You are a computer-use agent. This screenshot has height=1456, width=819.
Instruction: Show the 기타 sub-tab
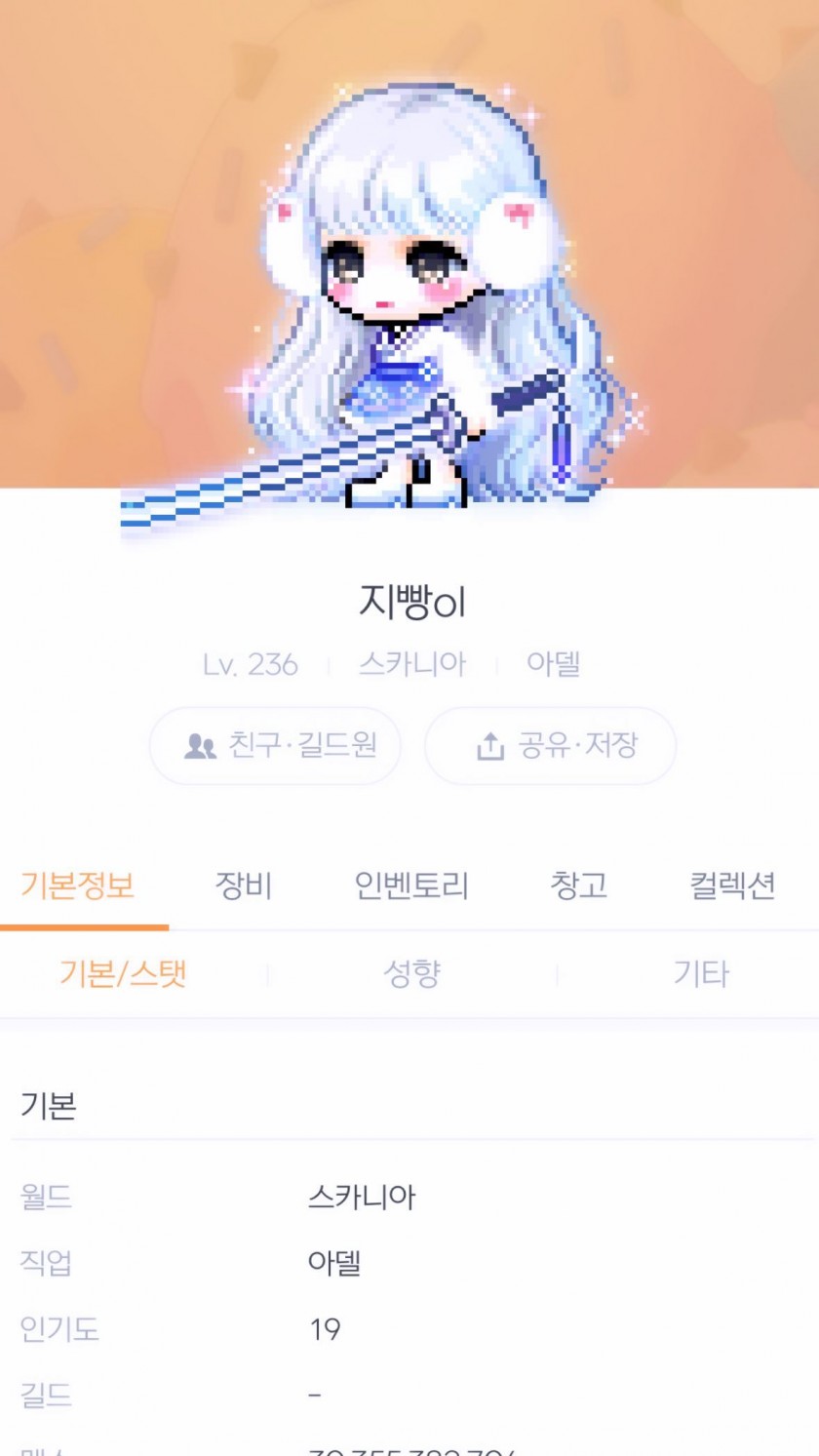point(700,973)
